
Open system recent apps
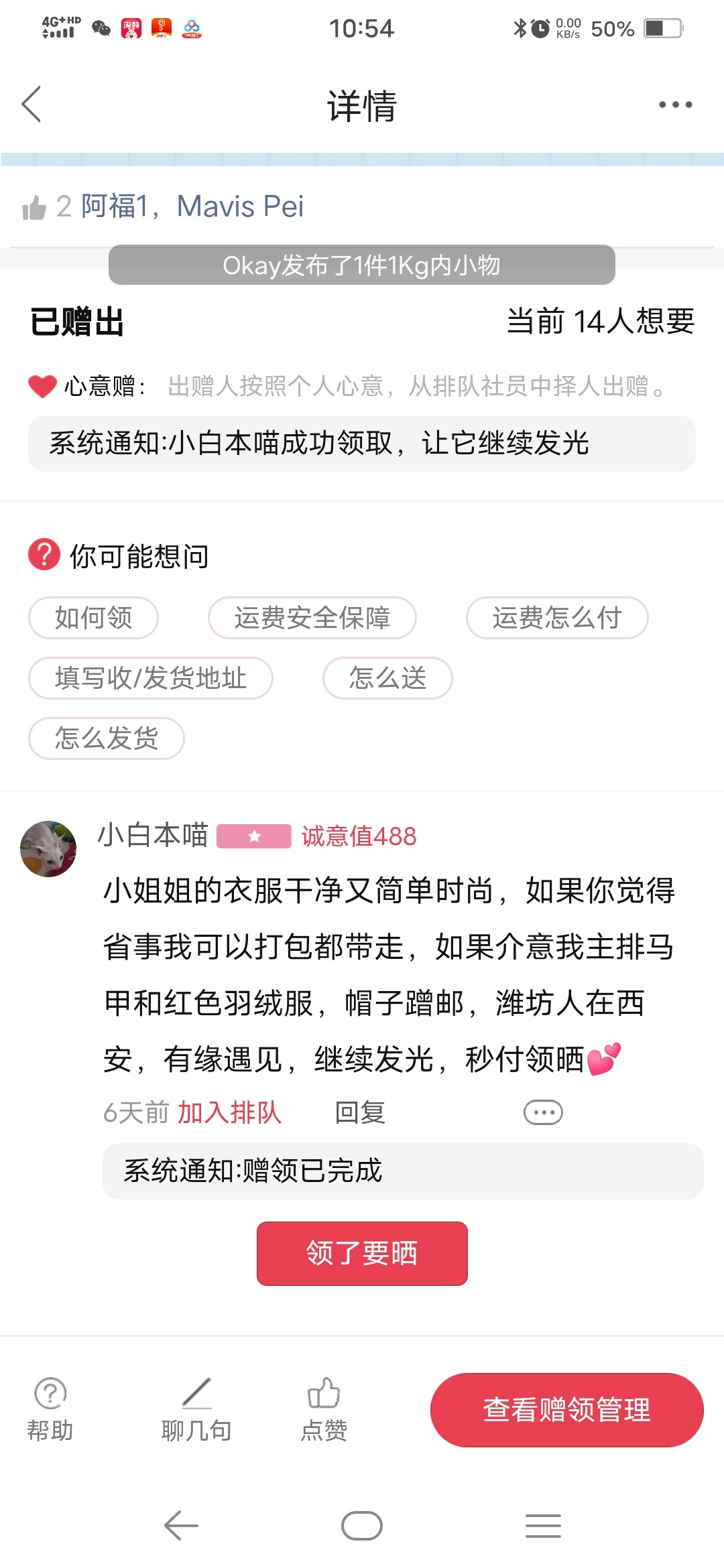coord(543,1526)
